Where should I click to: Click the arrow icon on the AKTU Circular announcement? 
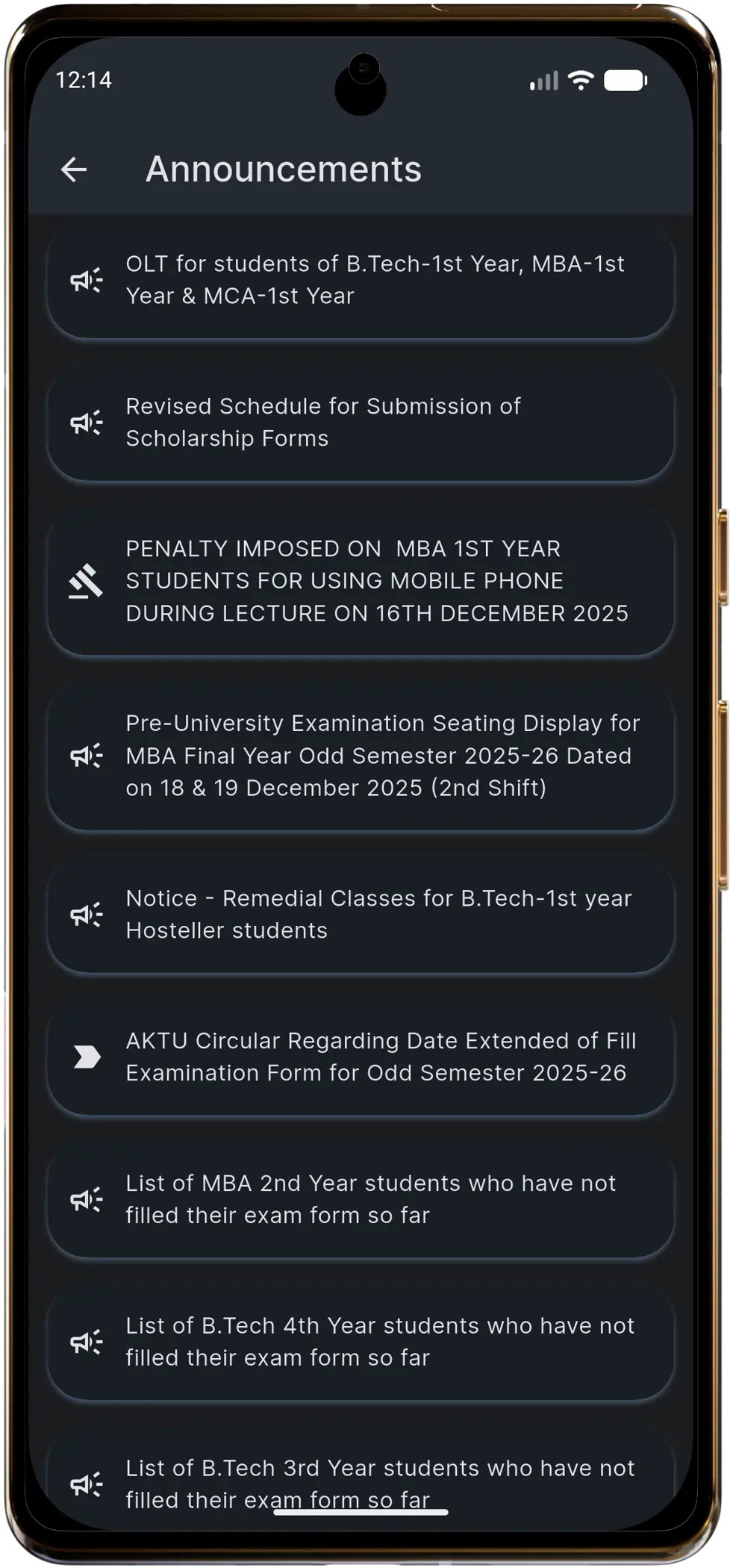87,1056
